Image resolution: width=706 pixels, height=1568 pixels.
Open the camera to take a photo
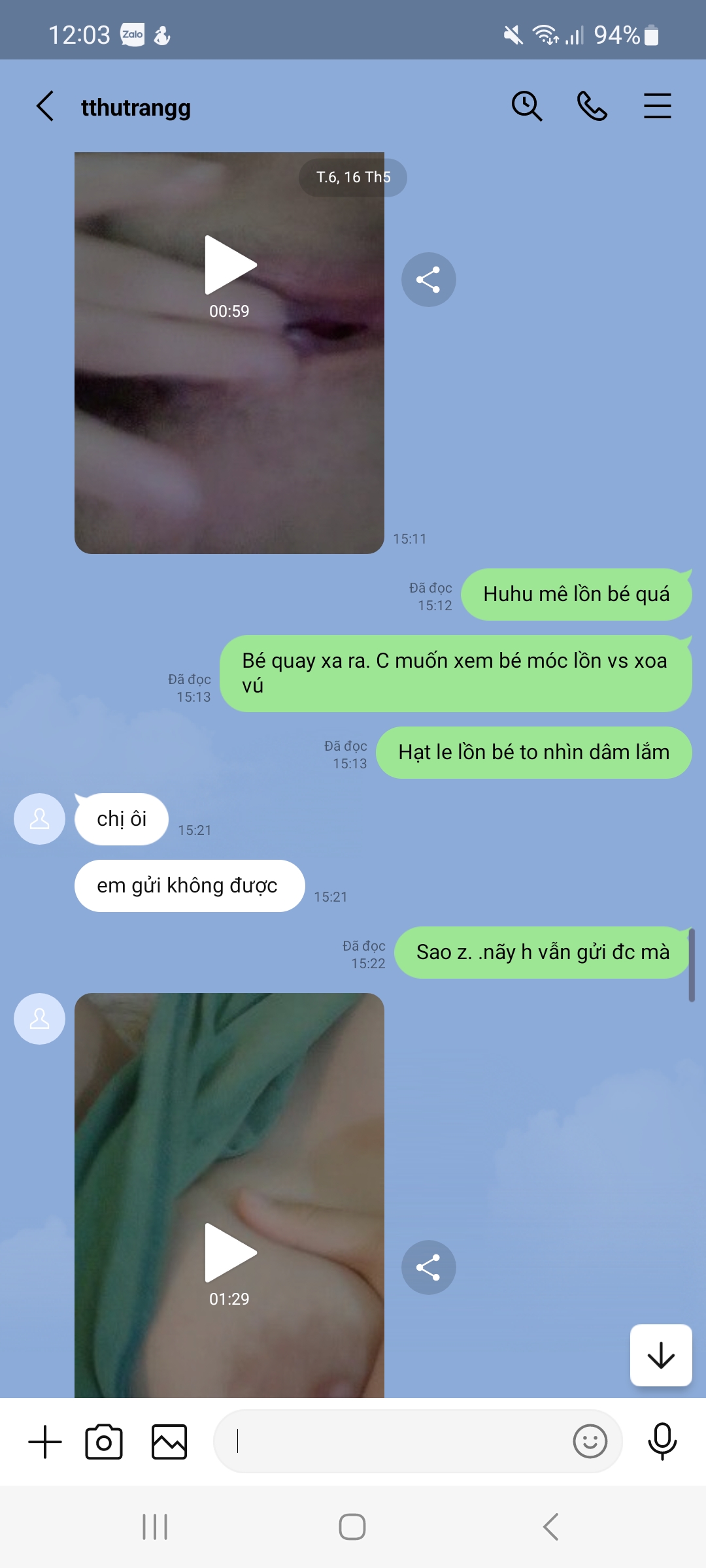click(104, 1442)
